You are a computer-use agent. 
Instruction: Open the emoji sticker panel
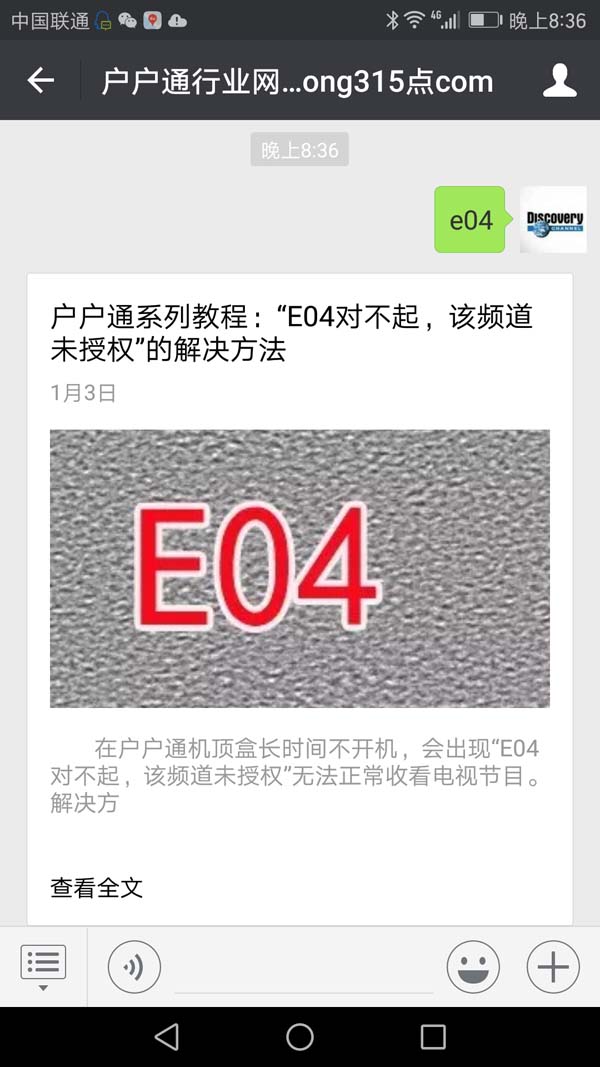tap(473, 967)
